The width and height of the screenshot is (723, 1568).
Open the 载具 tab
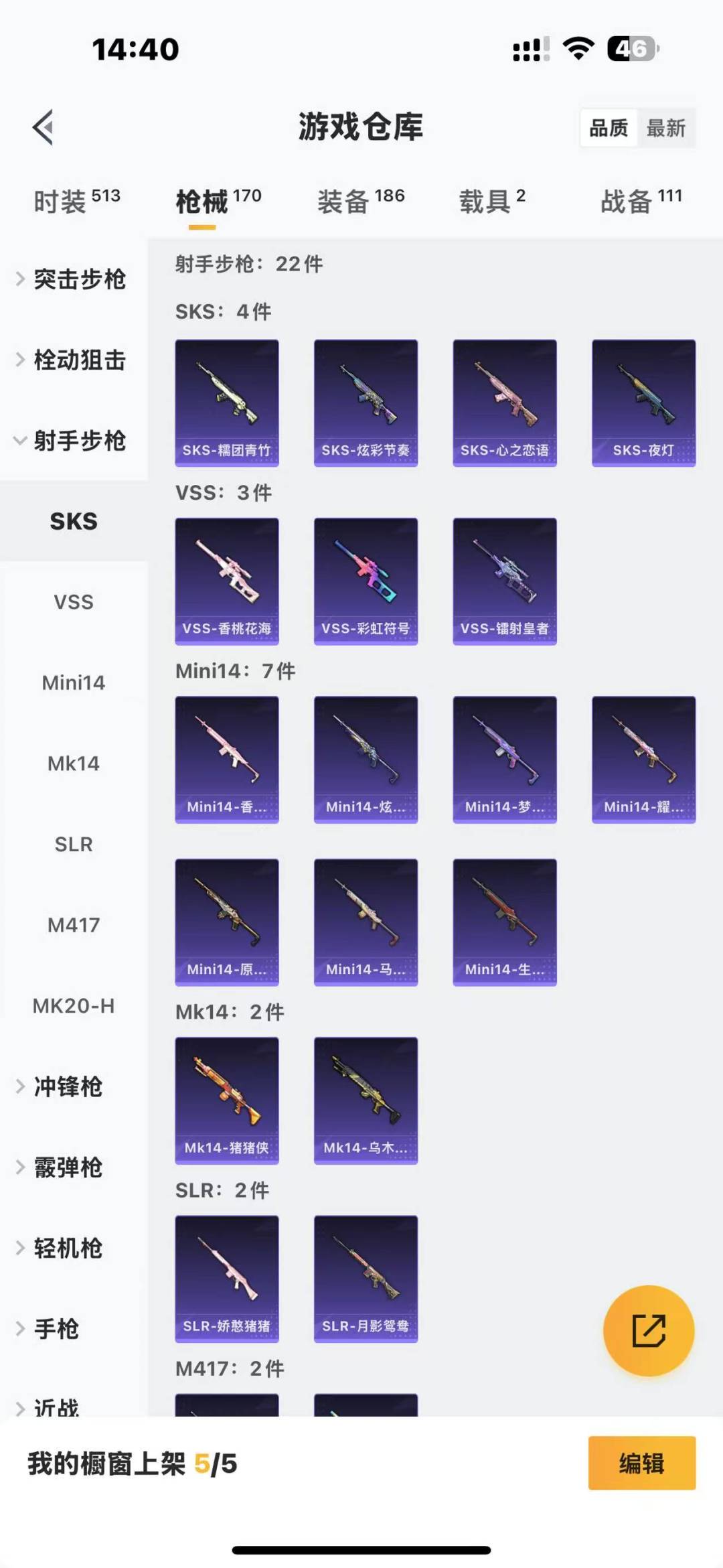click(x=491, y=201)
